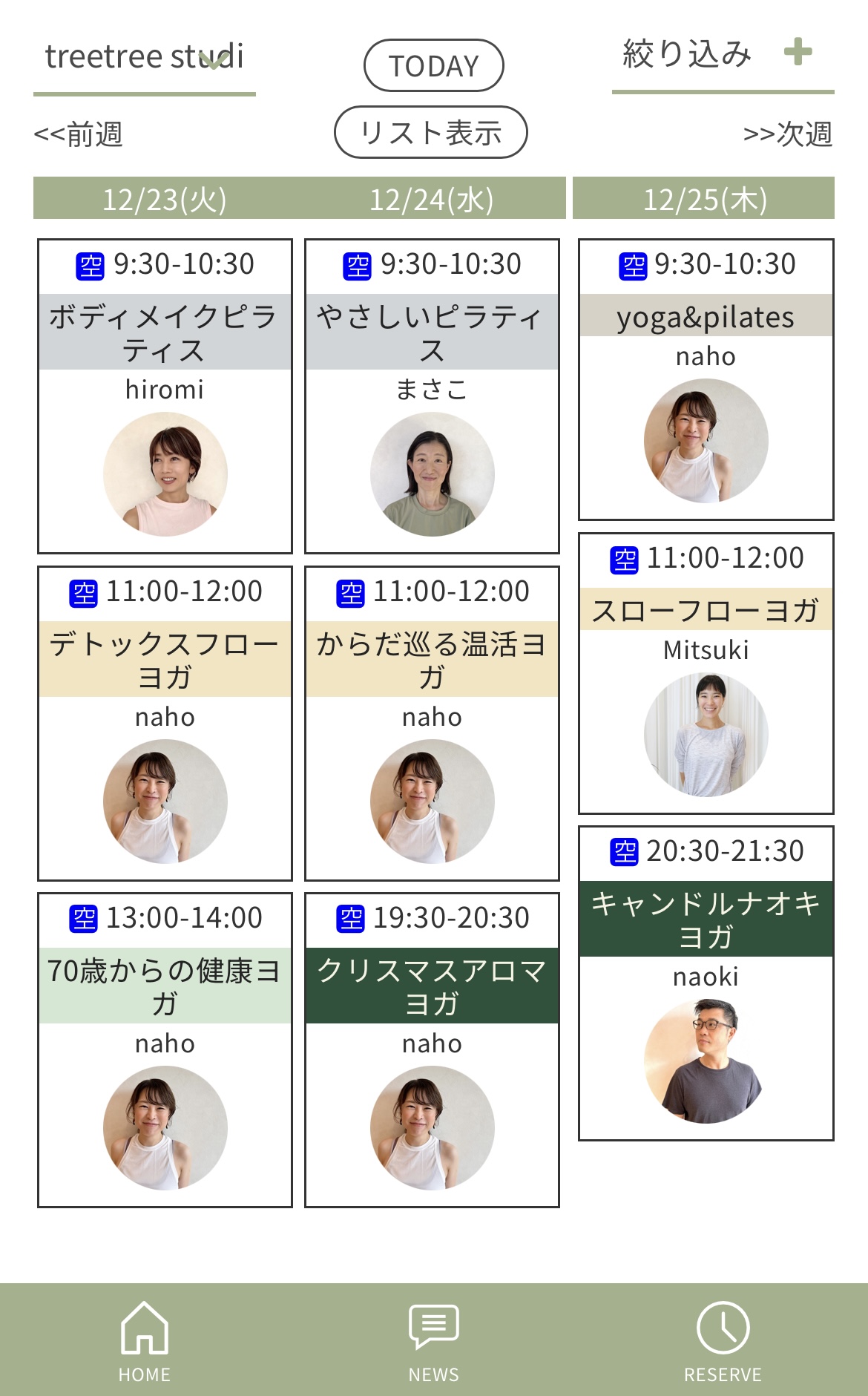
Task: Go to next week >>次週
Action: pyautogui.click(x=787, y=134)
